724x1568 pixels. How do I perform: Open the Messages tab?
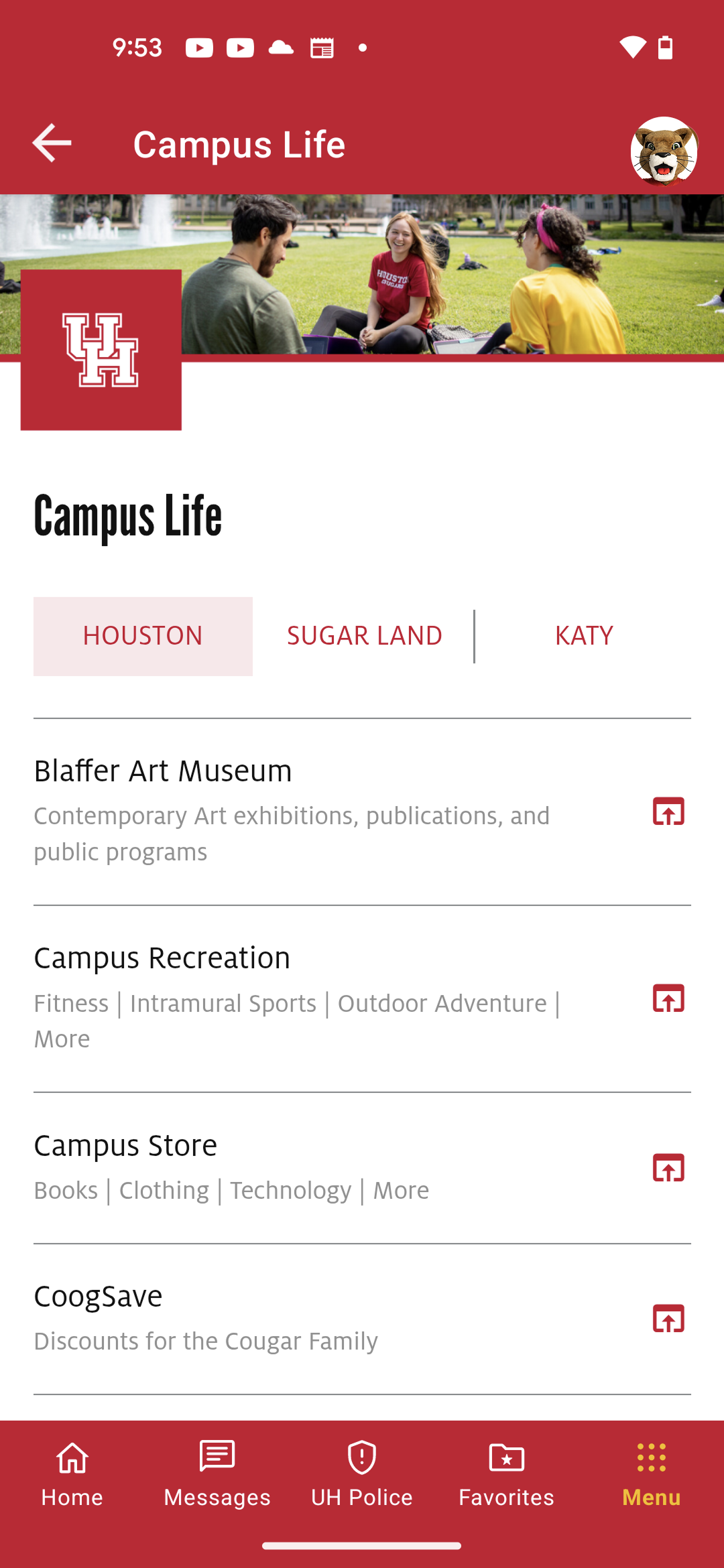click(x=217, y=1474)
